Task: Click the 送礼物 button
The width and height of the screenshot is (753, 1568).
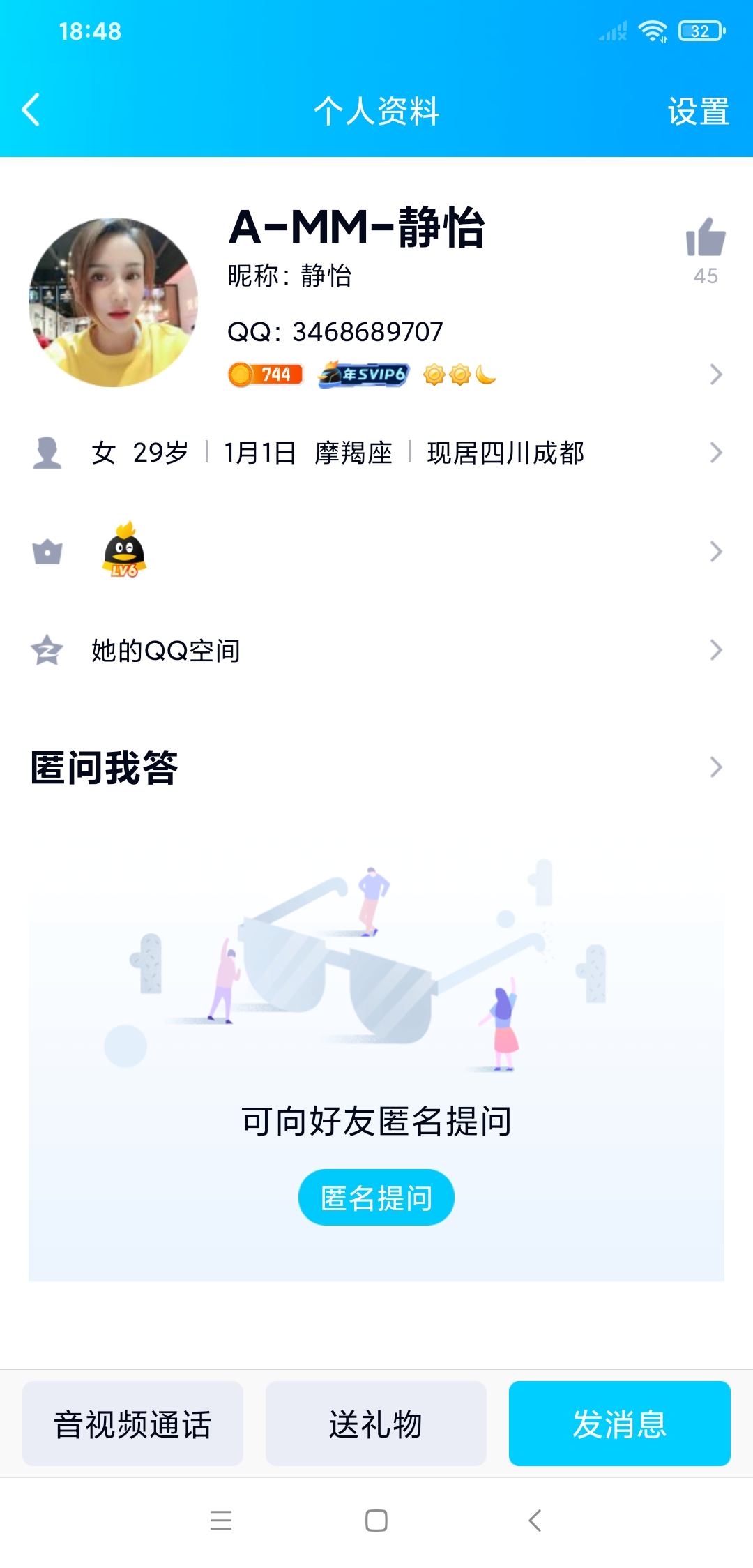Action: (x=375, y=1424)
